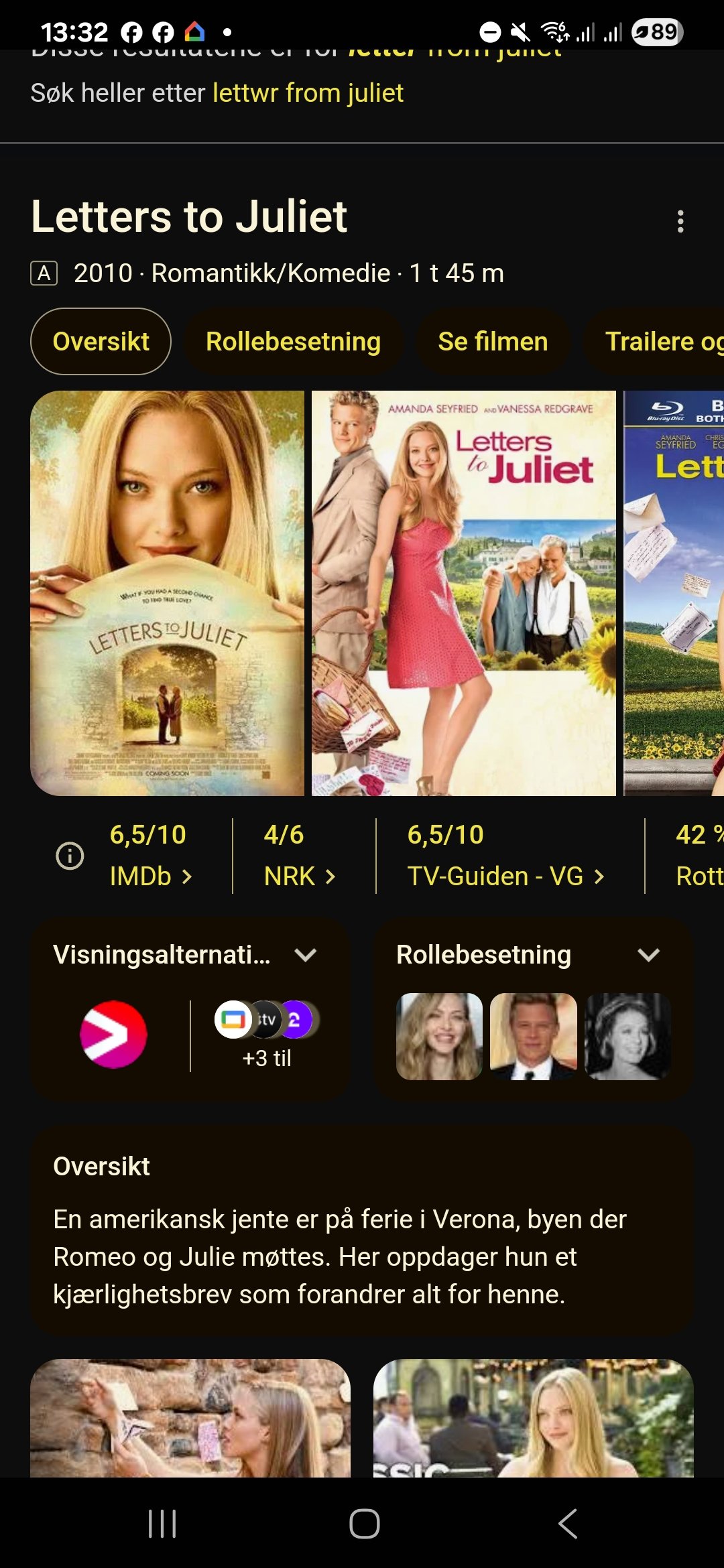Open the TV-Guiden - VG rating
Viewport: 724px width, 1568px height.
506,855
